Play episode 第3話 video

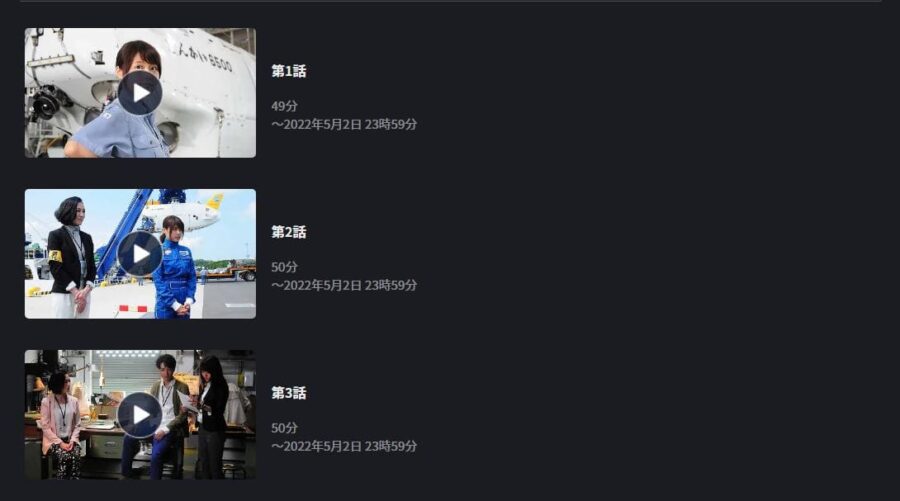coord(140,414)
